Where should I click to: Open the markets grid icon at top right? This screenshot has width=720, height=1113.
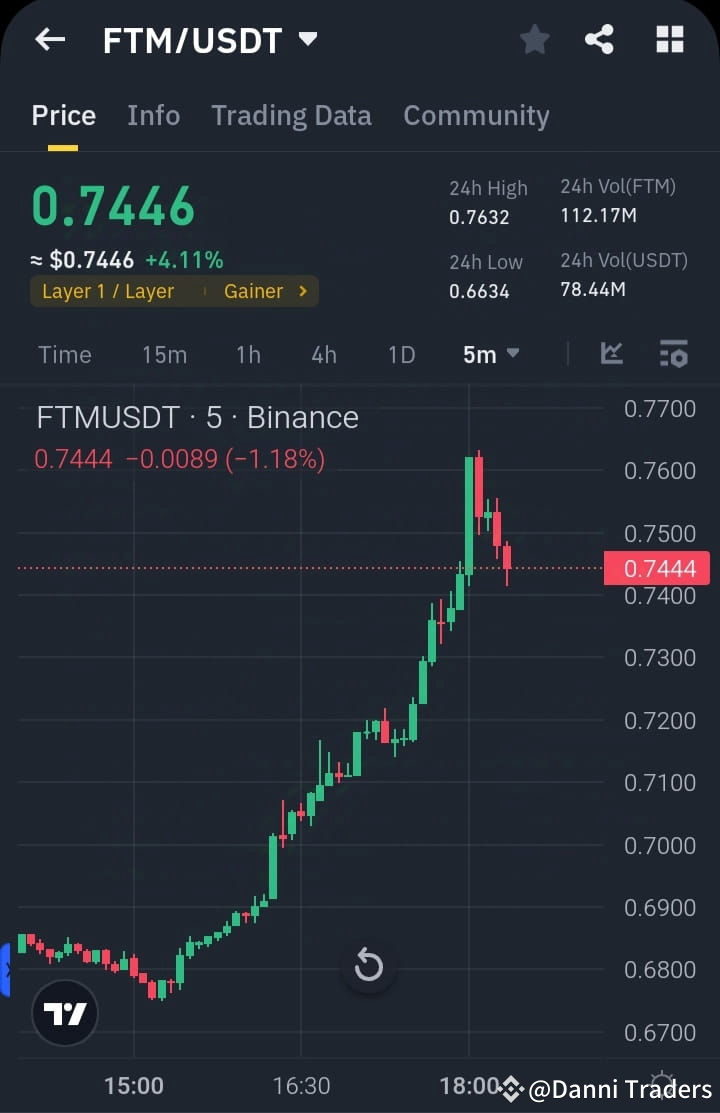[x=668, y=39]
